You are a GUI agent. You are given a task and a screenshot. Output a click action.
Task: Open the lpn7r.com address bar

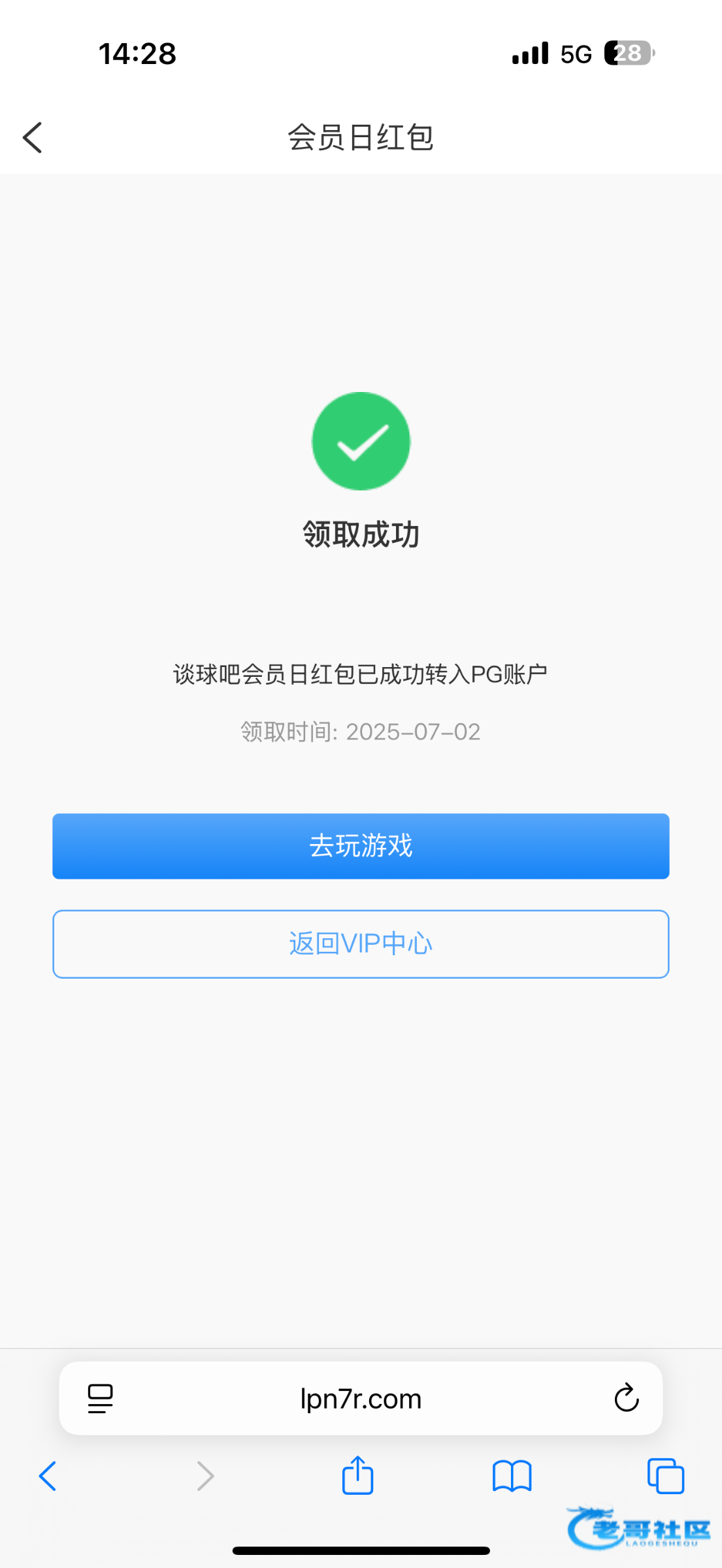tap(361, 1398)
